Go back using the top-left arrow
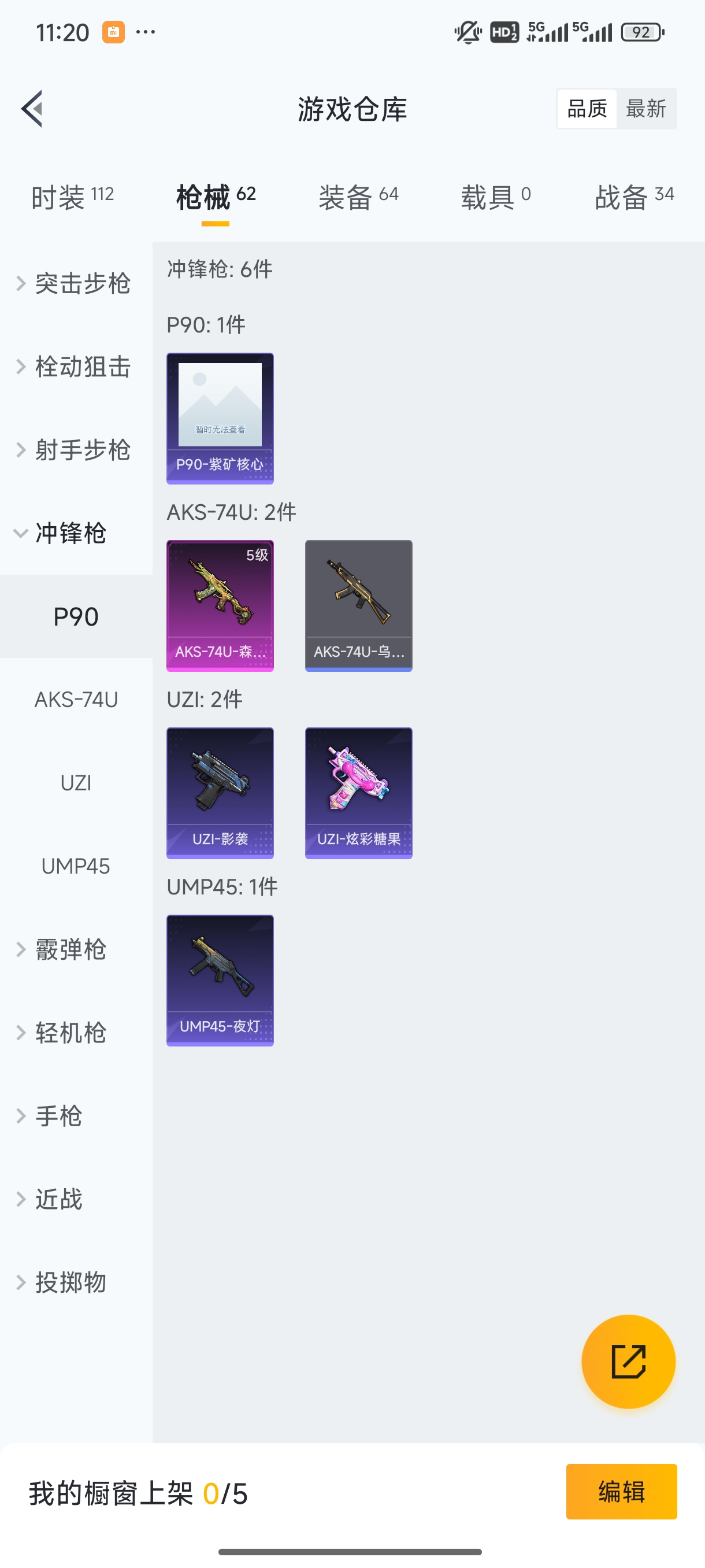 (x=32, y=109)
